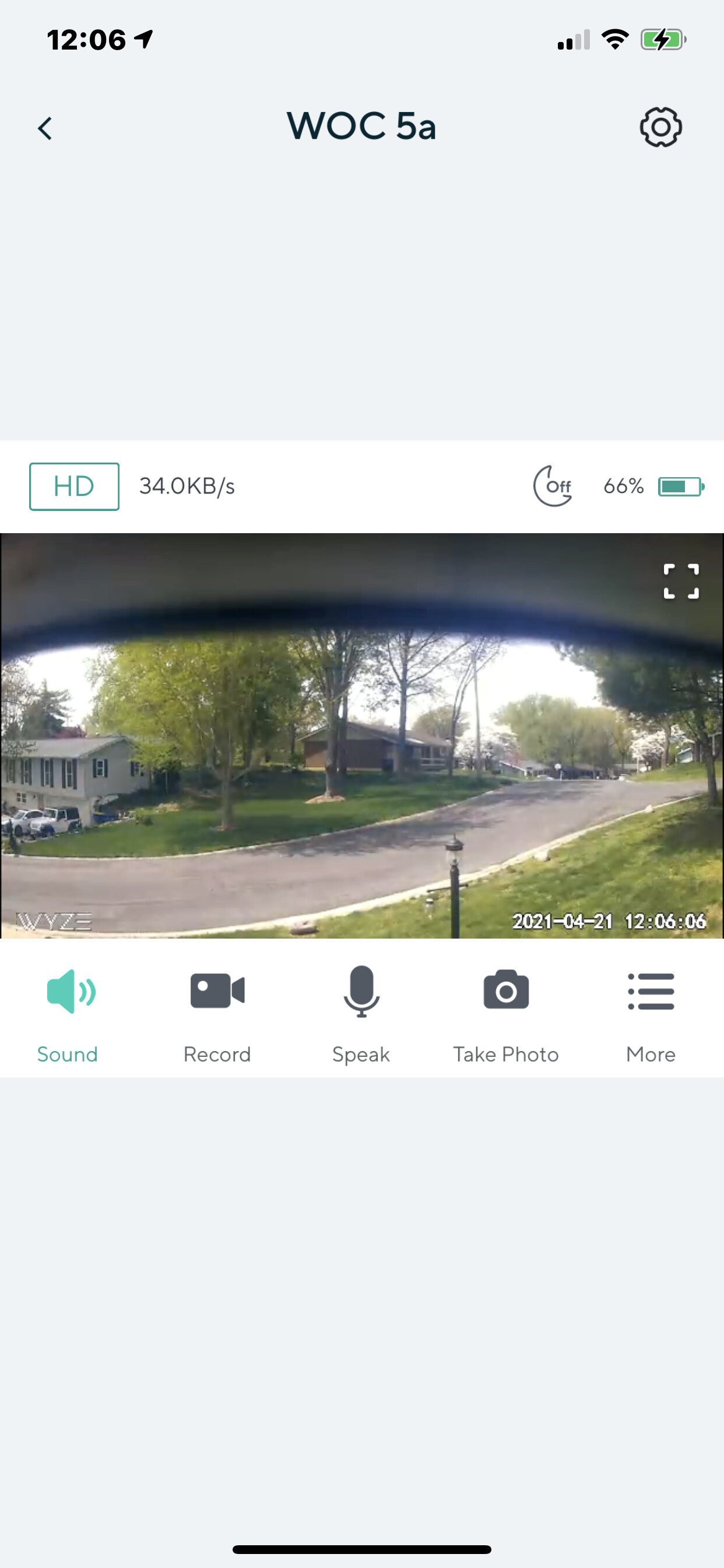Screen dimensions: 724x1568
Task: Open the More options menu
Action: (651, 1009)
